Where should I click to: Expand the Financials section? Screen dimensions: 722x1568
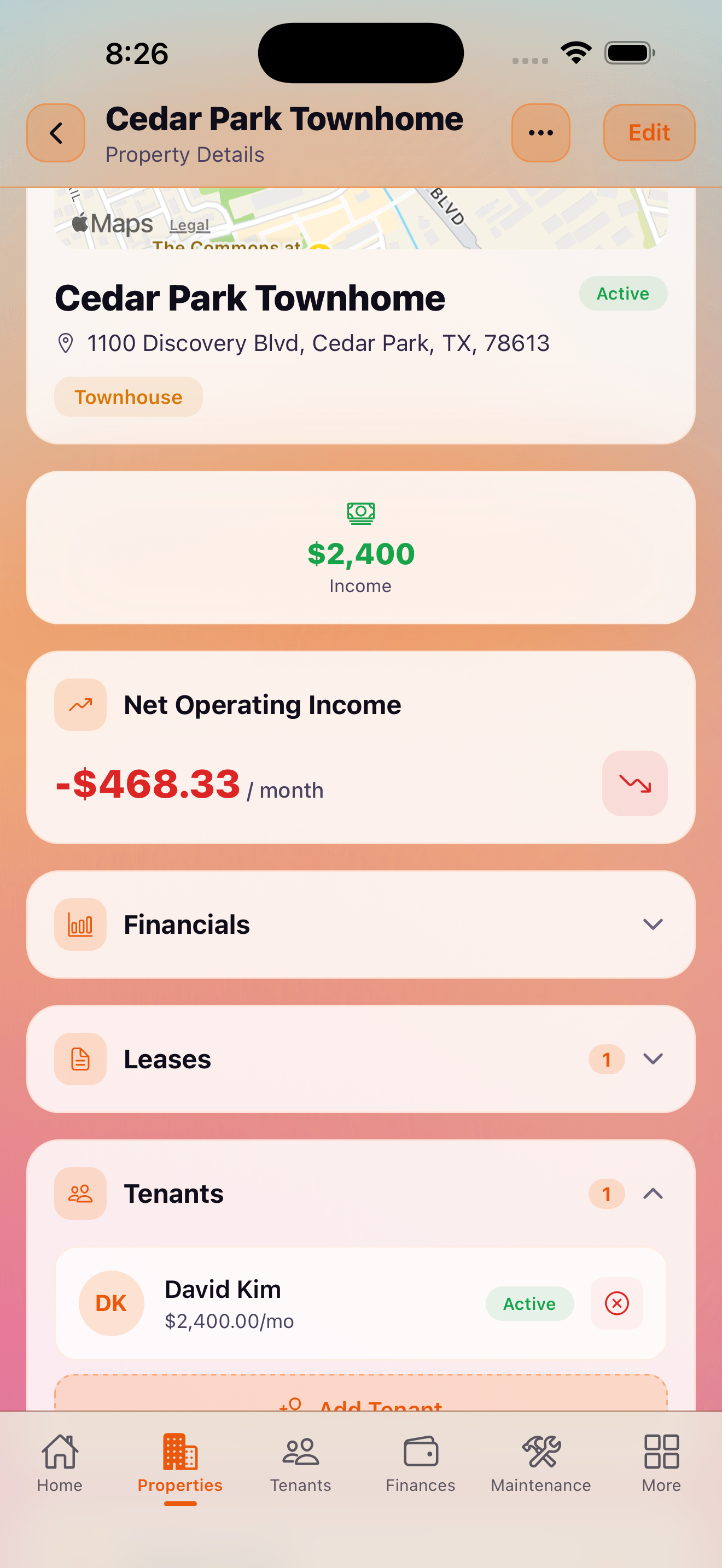point(652,924)
